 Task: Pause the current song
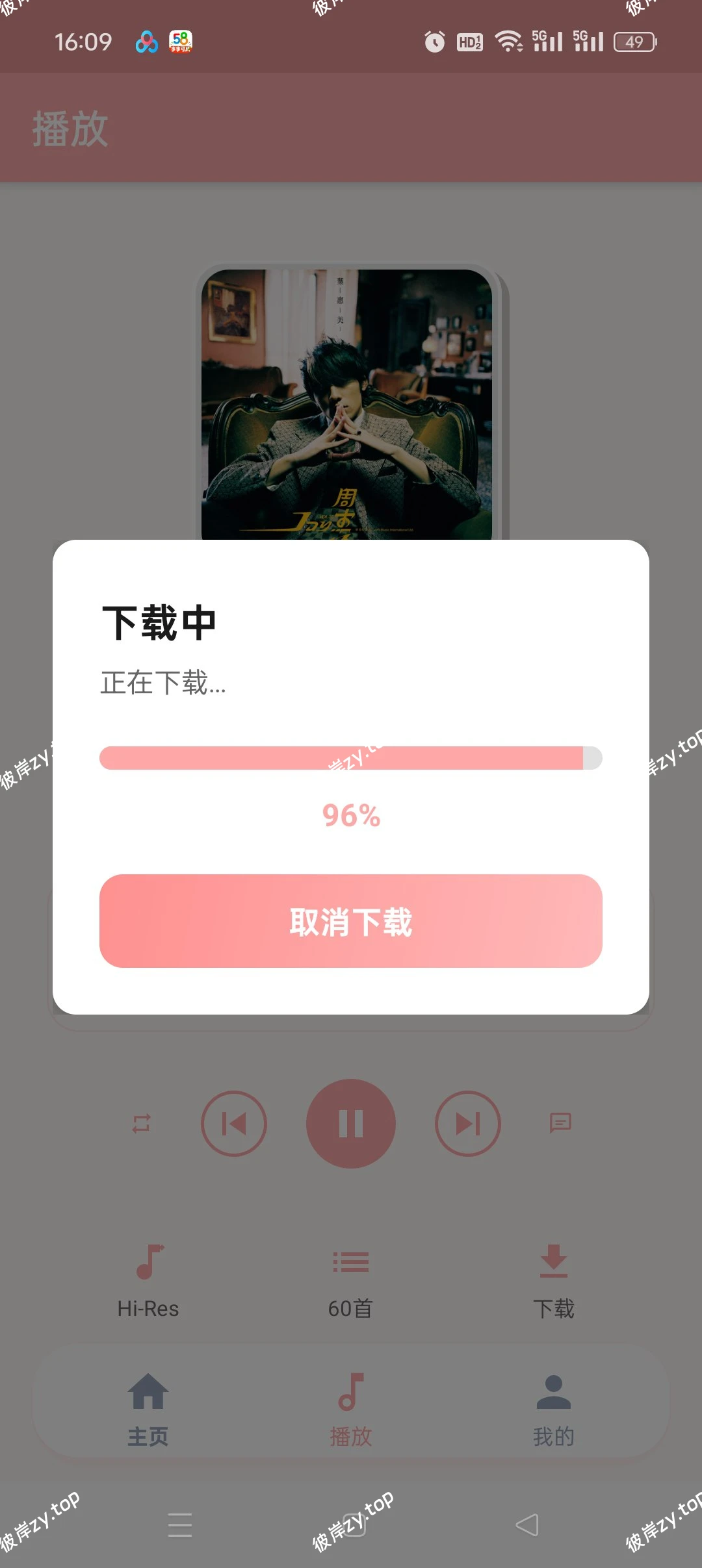(x=351, y=1124)
